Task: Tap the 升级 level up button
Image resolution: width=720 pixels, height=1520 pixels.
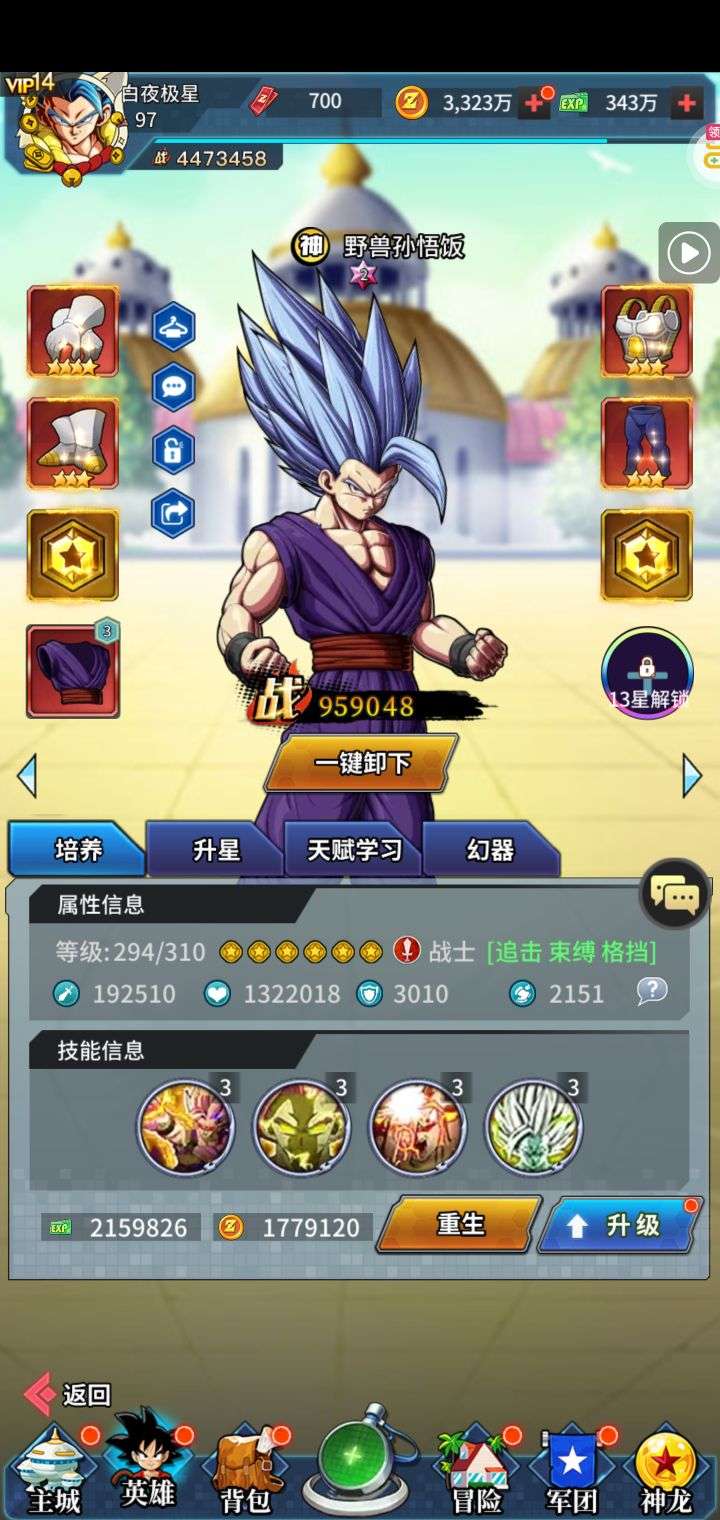Action: click(x=617, y=1225)
